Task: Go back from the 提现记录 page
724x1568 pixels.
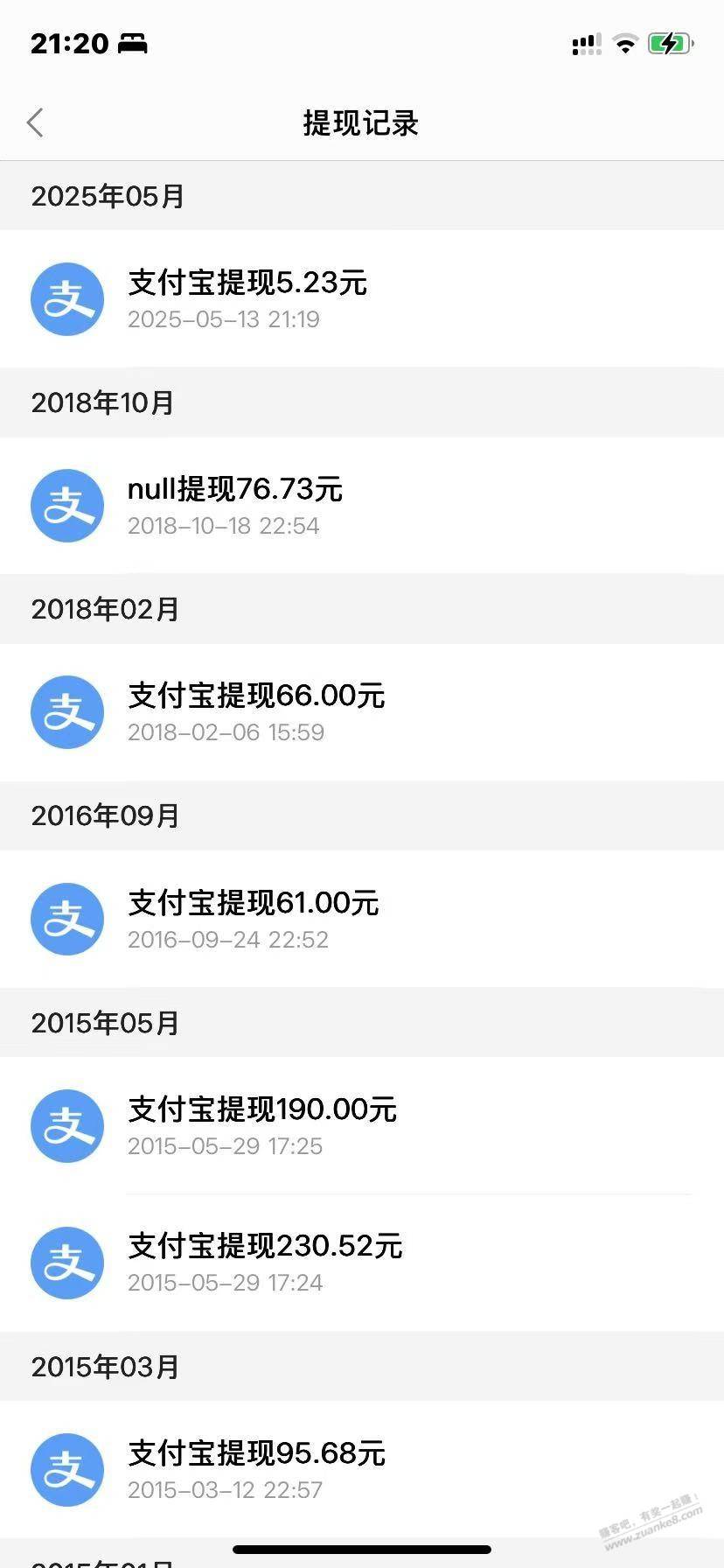Action: 35,123
